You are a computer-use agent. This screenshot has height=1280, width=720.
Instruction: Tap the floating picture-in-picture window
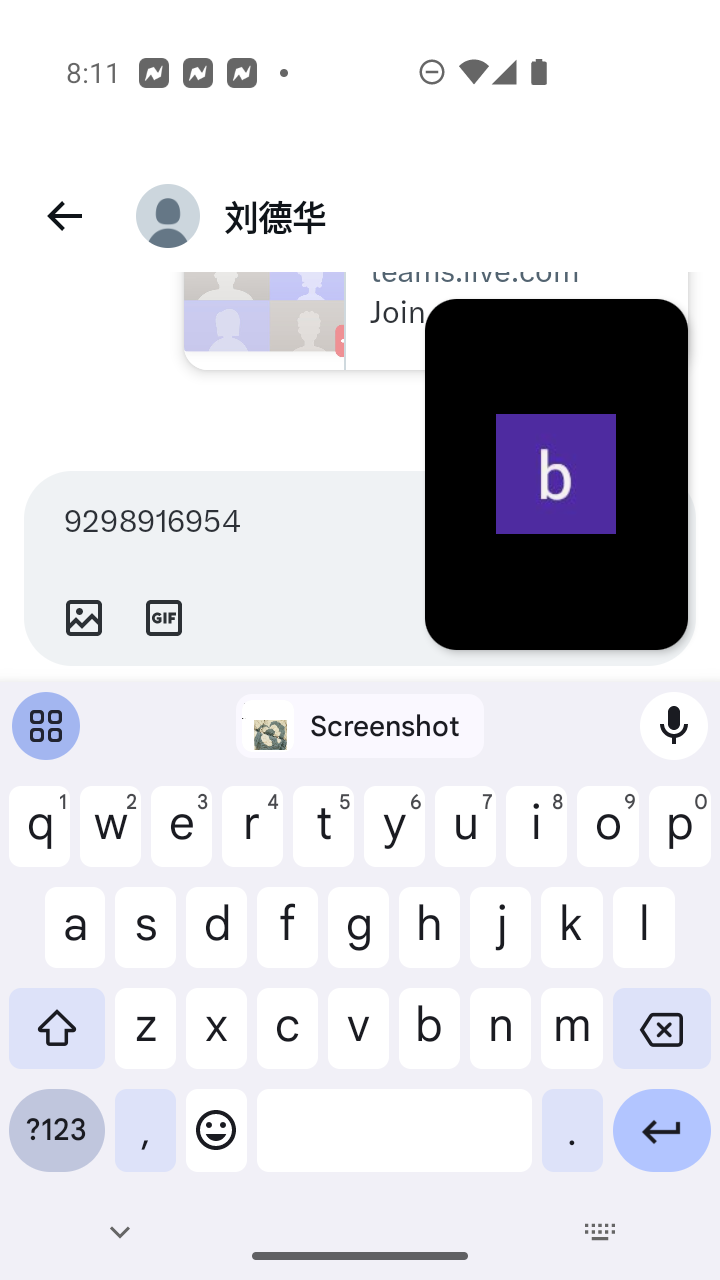[556, 474]
